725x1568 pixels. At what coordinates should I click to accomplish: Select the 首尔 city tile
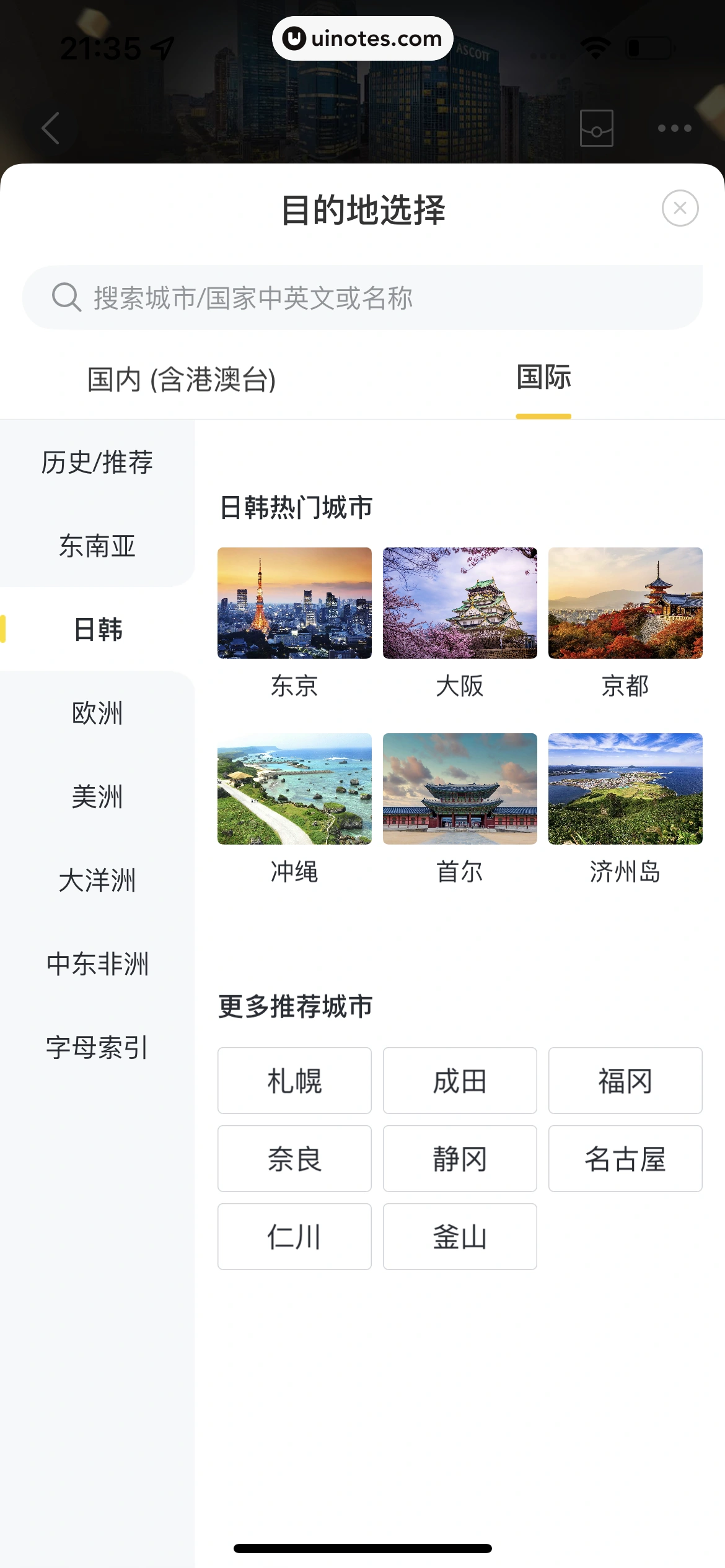(460, 789)
